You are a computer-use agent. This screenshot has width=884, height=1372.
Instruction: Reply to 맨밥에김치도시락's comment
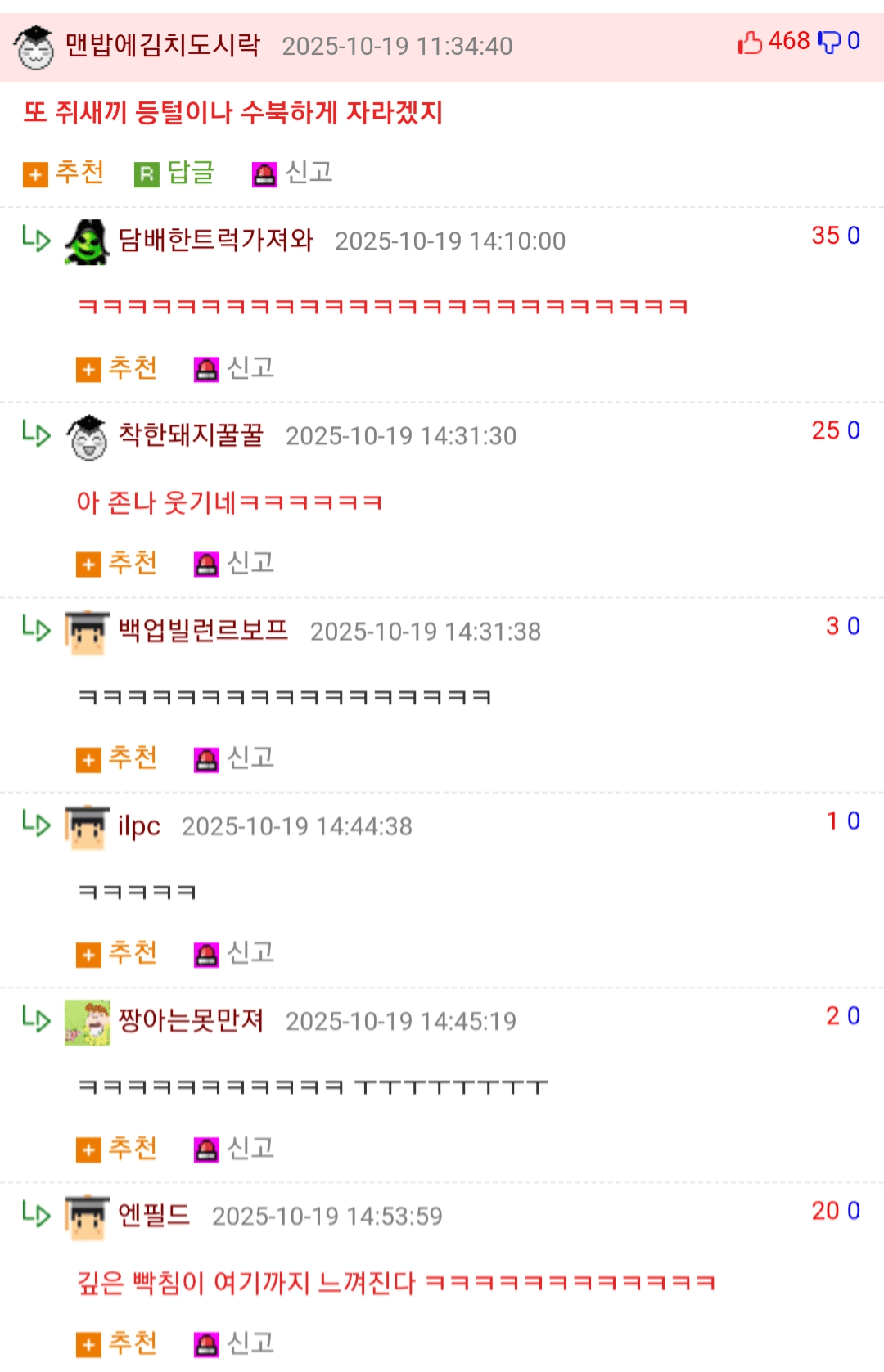click(174, 173)
